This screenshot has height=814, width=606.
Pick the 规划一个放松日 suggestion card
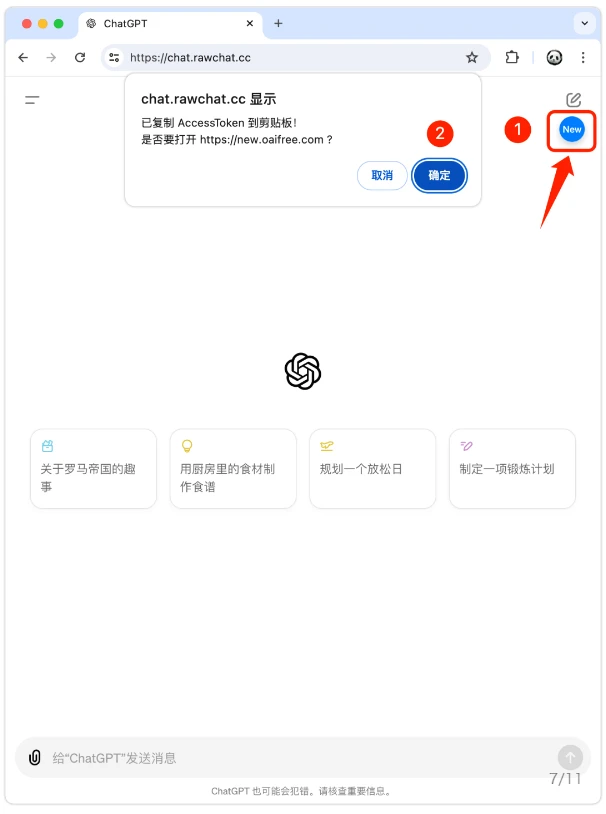(x=373, y=468)
